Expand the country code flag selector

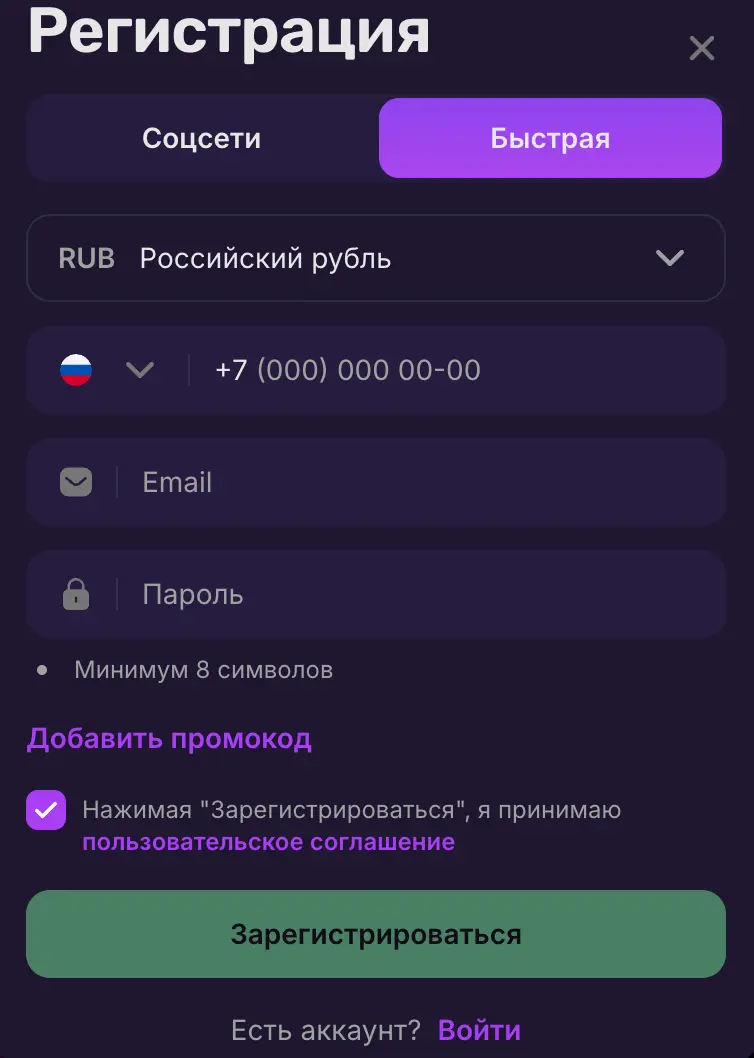(x=106, y=370)
